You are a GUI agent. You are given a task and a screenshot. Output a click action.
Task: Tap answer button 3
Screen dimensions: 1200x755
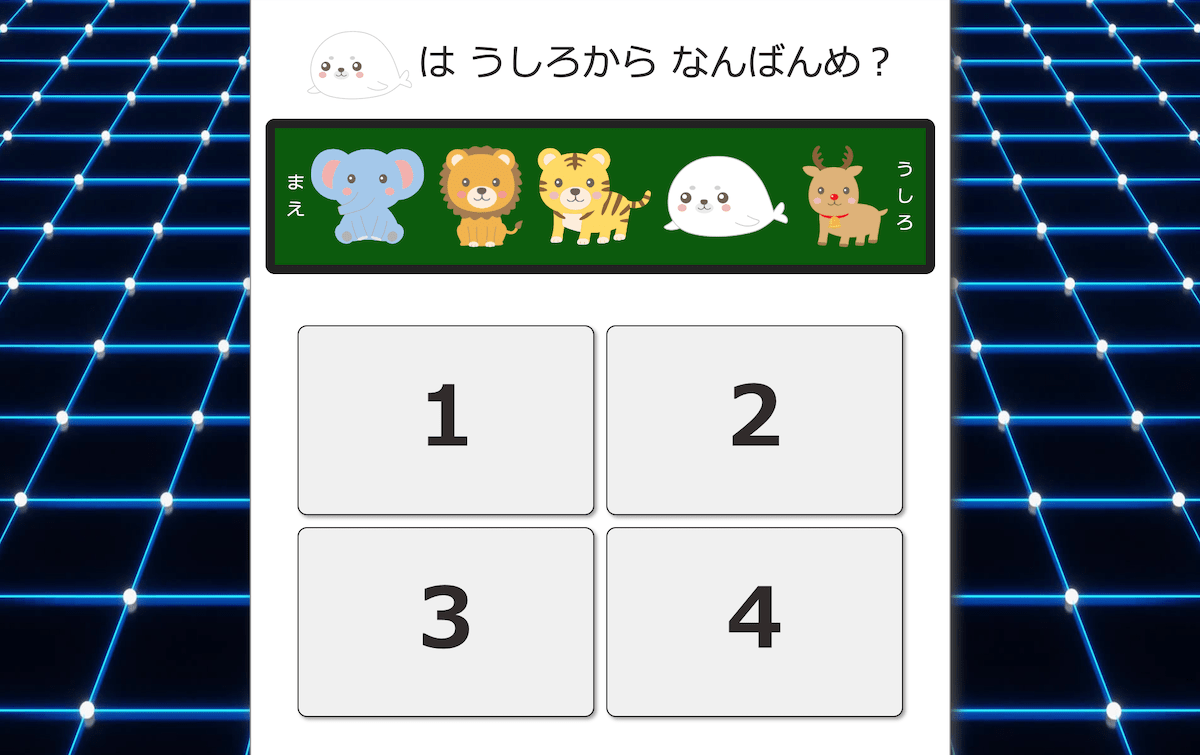[446, 621]
